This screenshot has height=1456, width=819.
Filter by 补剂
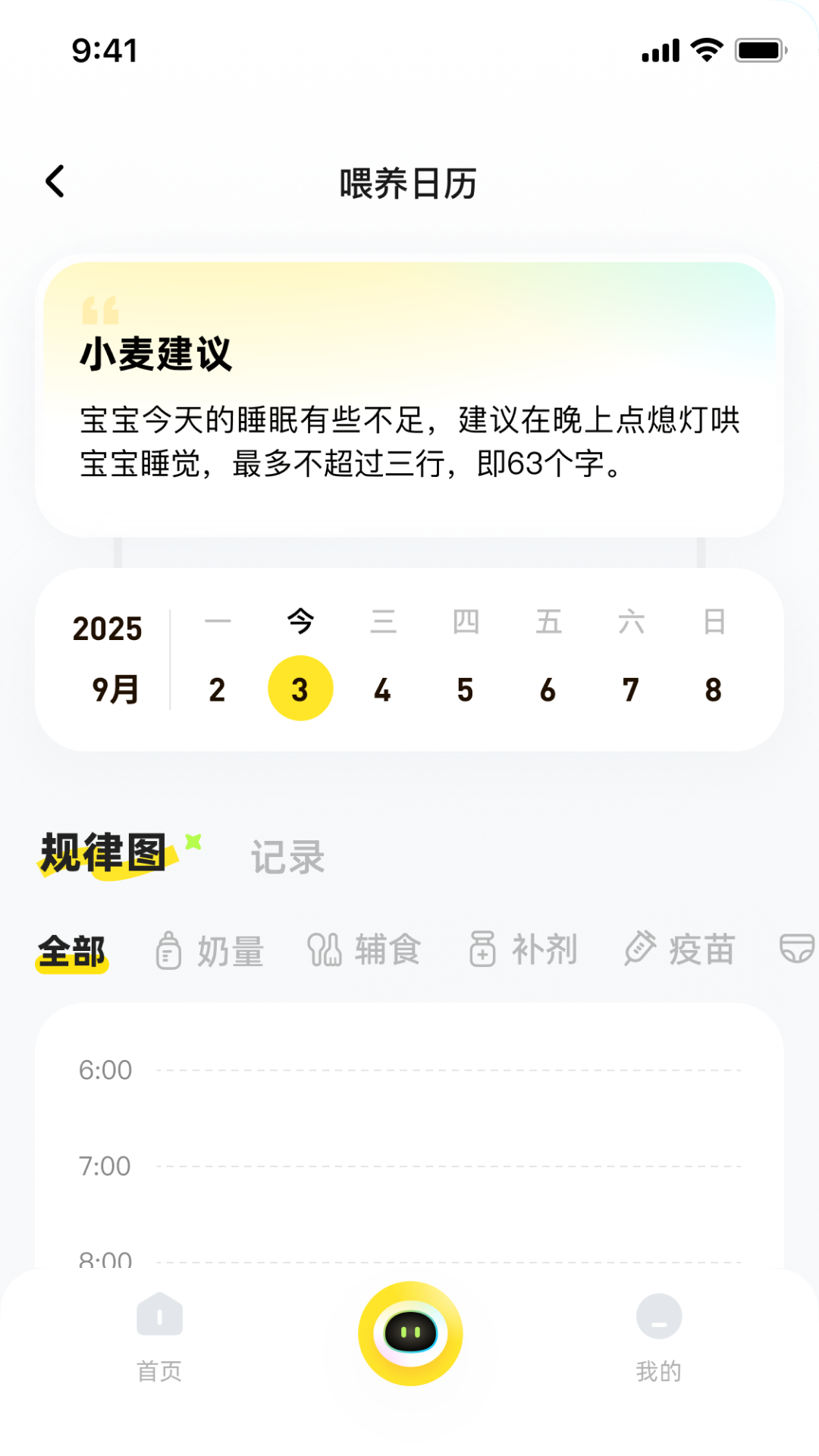click(523, 950)
